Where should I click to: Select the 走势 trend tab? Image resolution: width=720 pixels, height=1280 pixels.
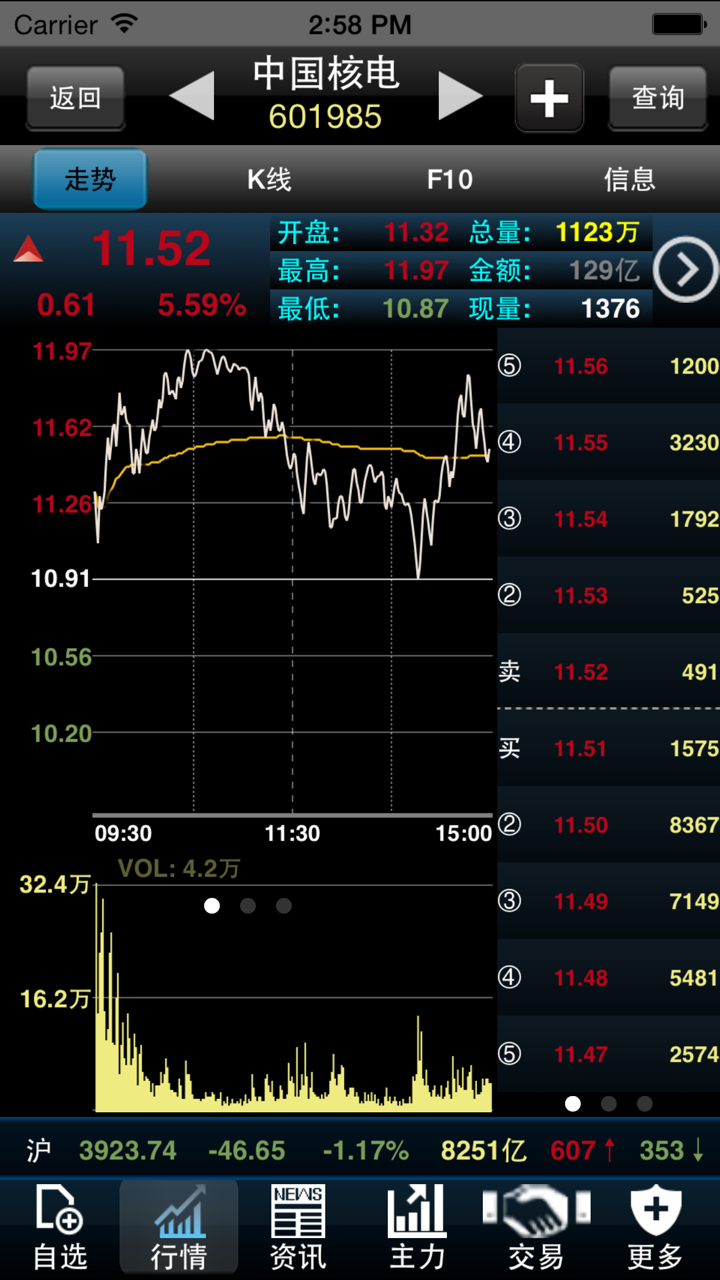(x=90, y=179)
